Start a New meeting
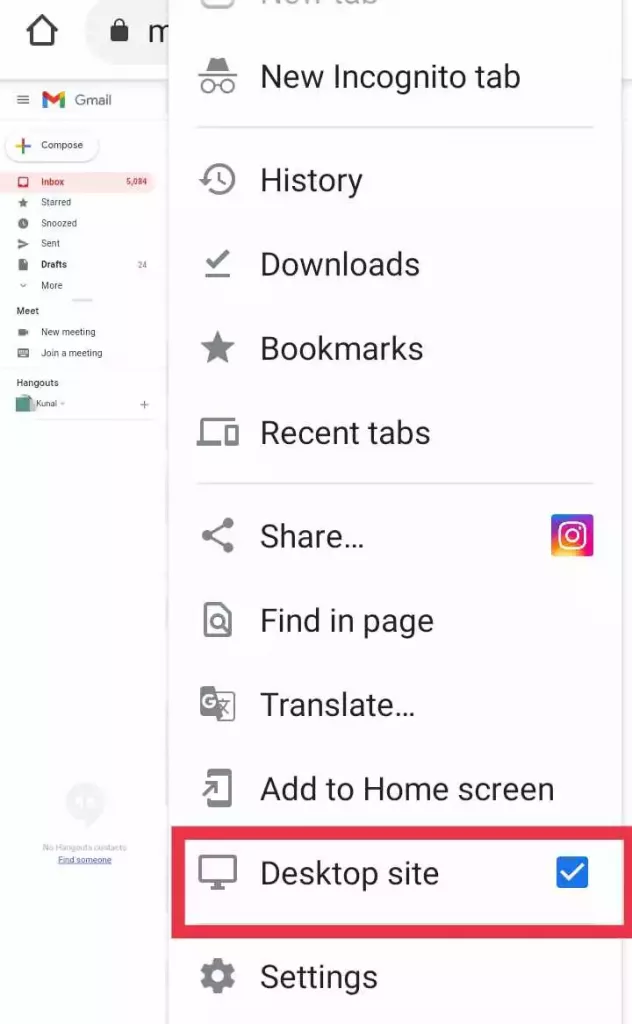Image resolution: width=632 pixels, height=1024 pixels. (x=68, y=332)
